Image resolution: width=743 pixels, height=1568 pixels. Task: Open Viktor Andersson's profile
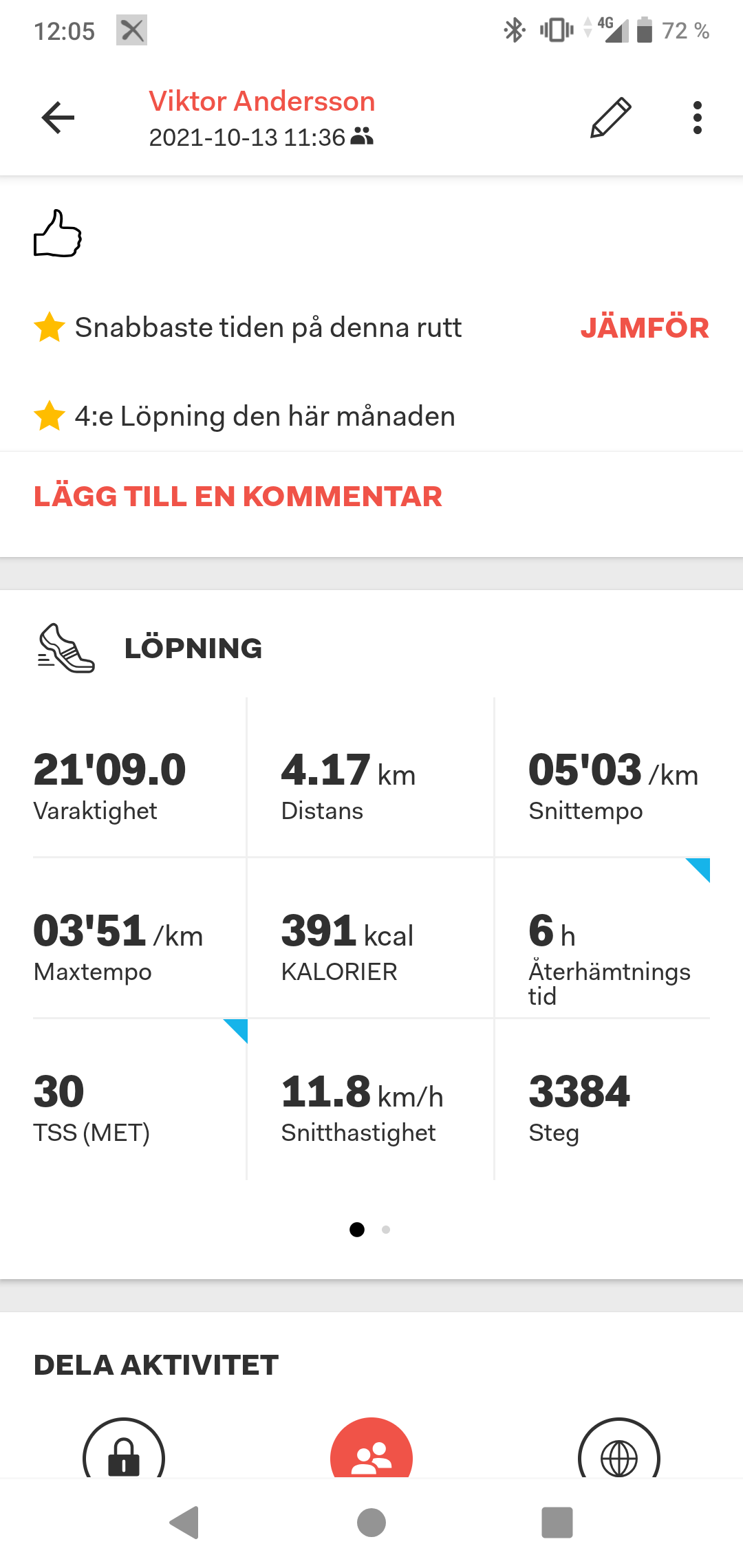(262, 101)
